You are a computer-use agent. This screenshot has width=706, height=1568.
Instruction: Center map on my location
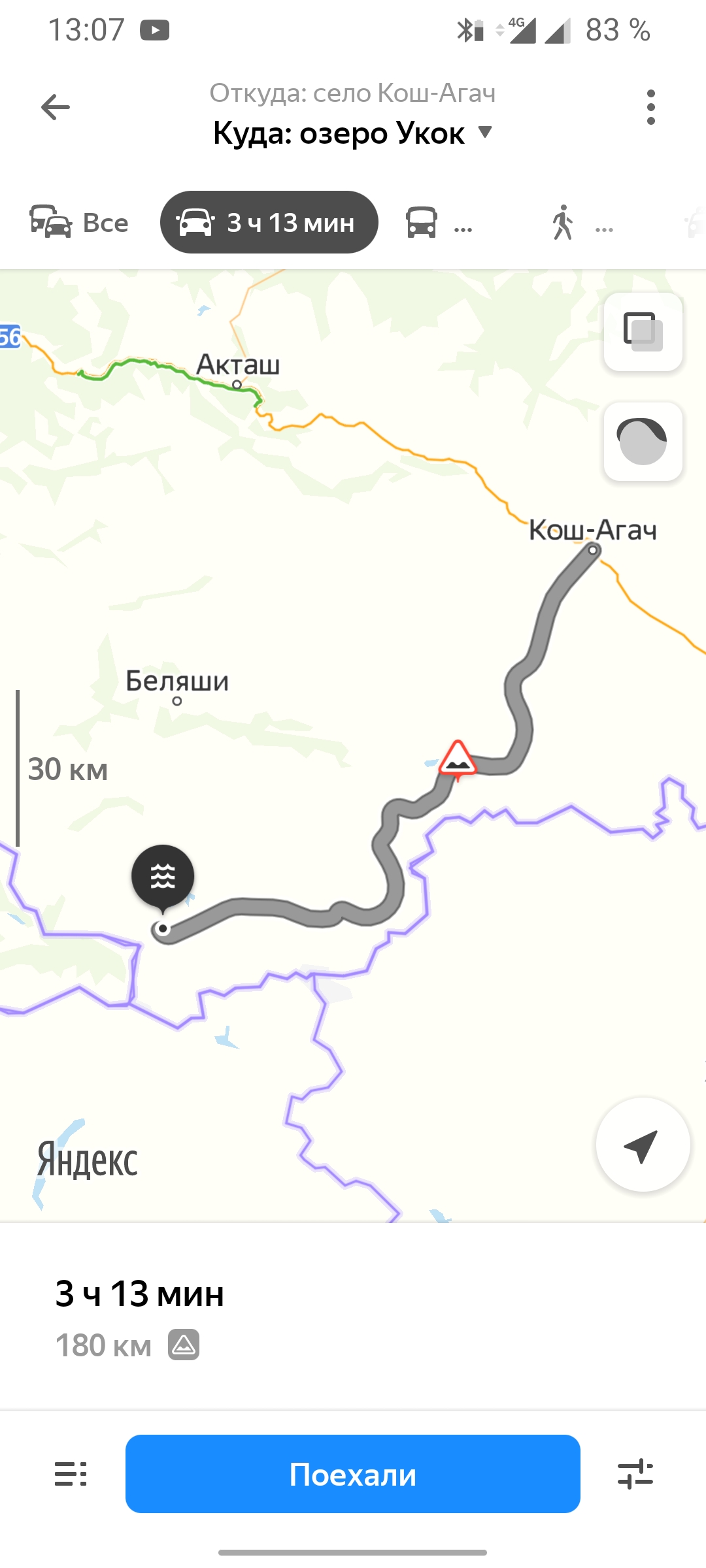643,1145
